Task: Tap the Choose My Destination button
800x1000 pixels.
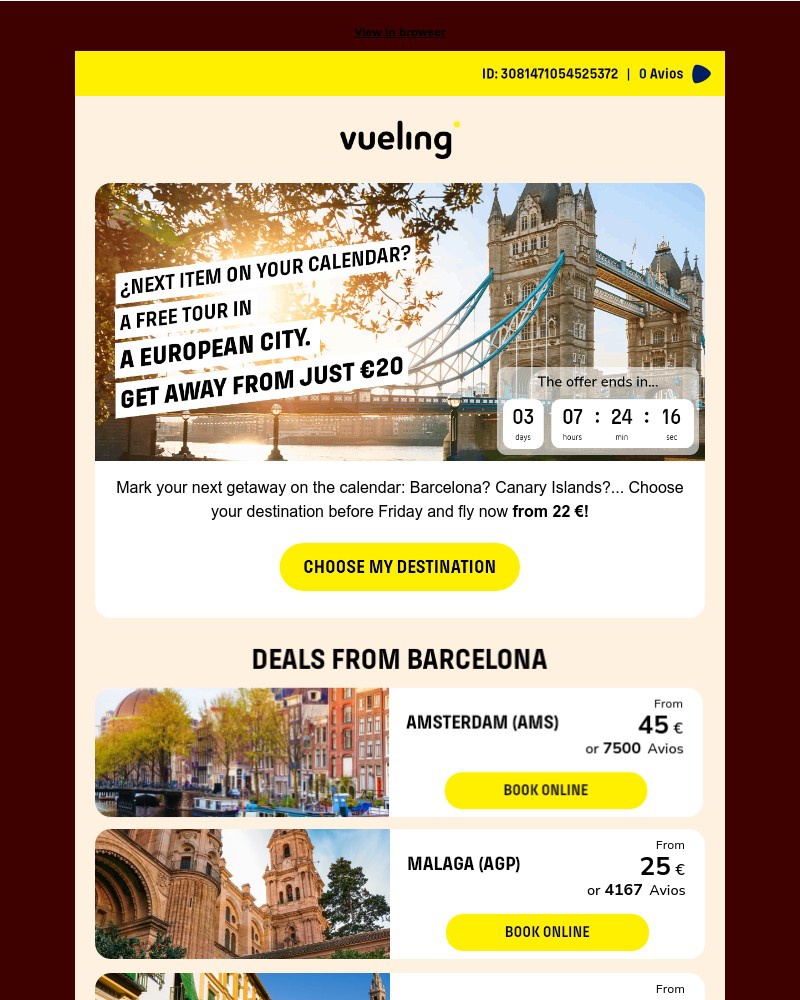Action: [x=400, y=567]
